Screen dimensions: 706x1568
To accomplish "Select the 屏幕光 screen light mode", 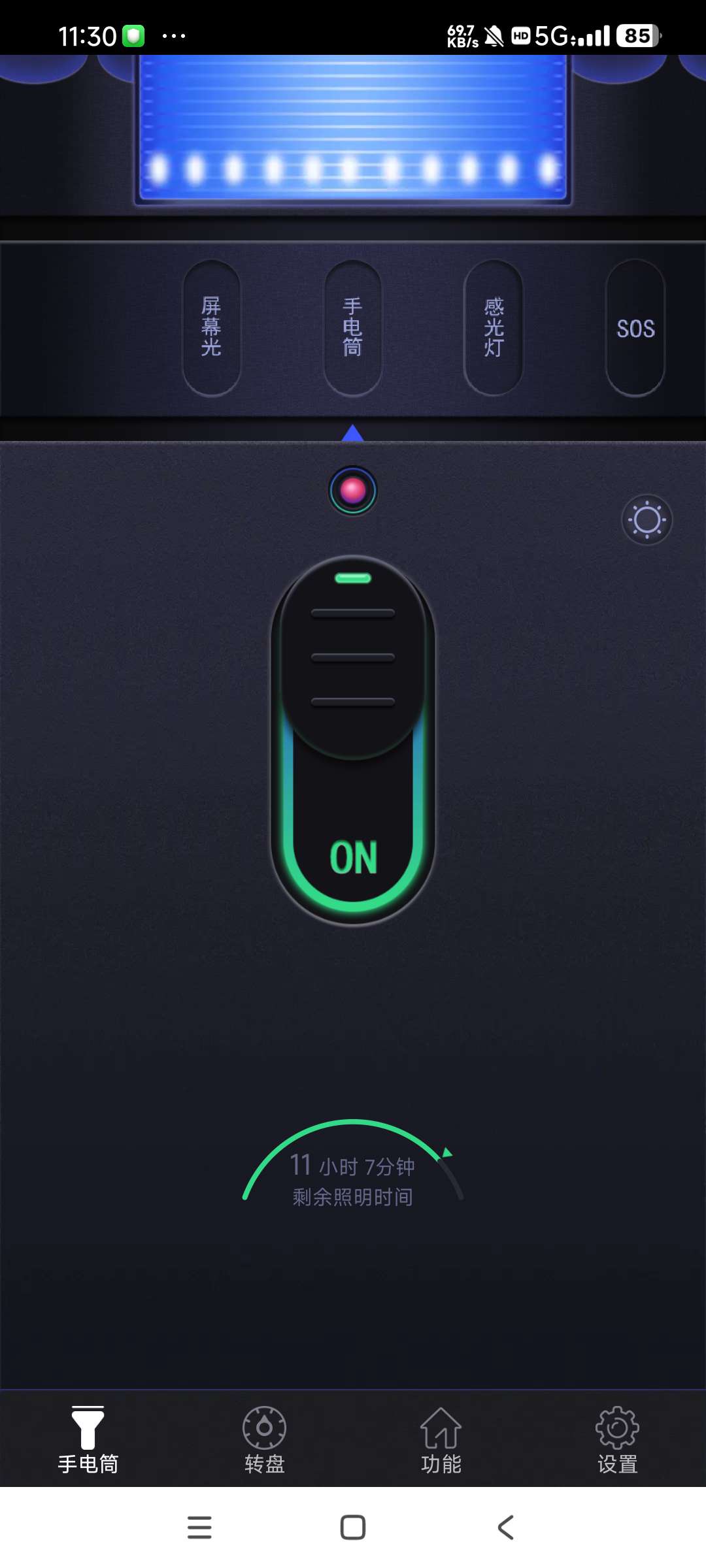I will tap(211, 328).
